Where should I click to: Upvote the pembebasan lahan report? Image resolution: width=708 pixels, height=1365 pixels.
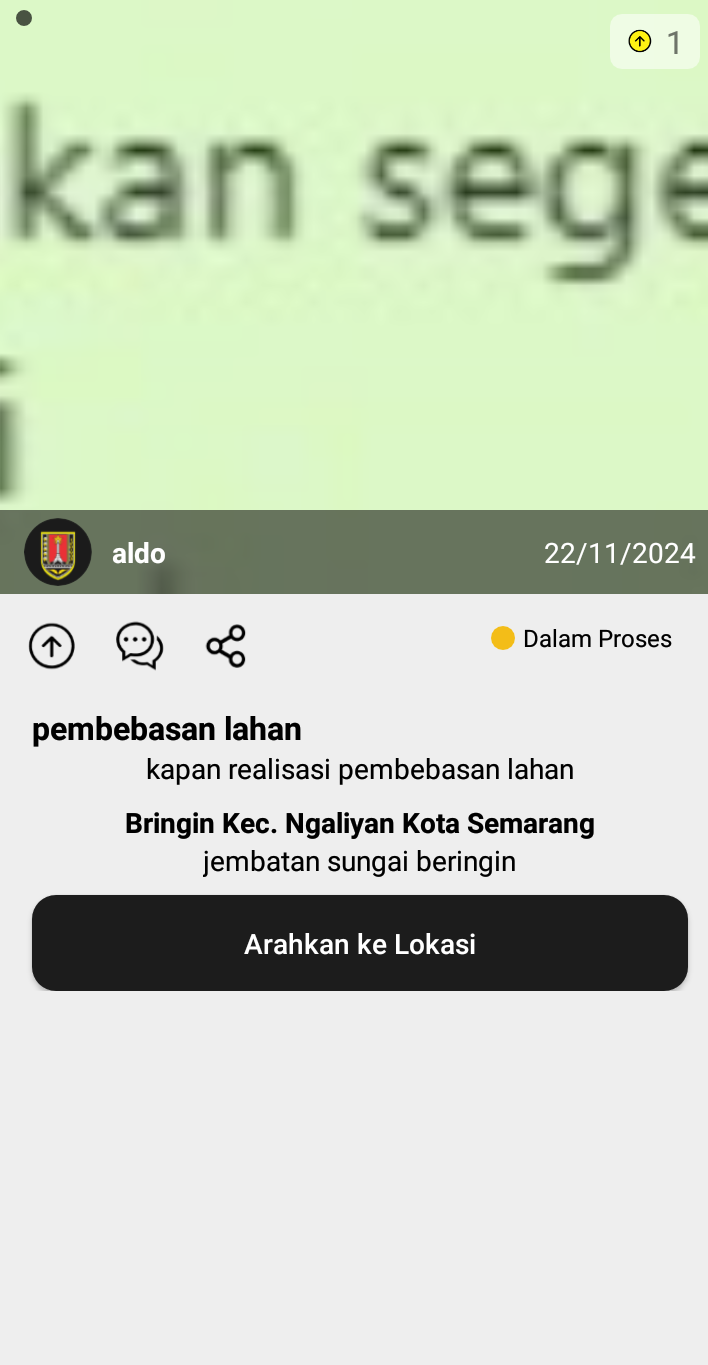click(x=52, y=646)
